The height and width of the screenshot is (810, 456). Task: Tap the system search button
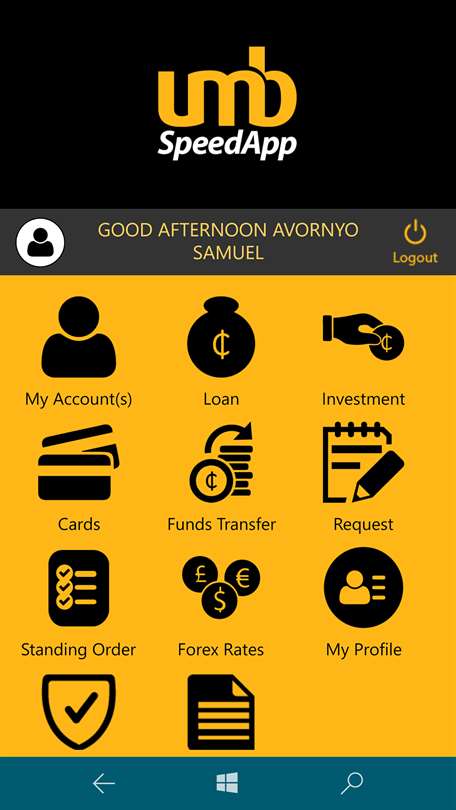click(x=352, y=784)
